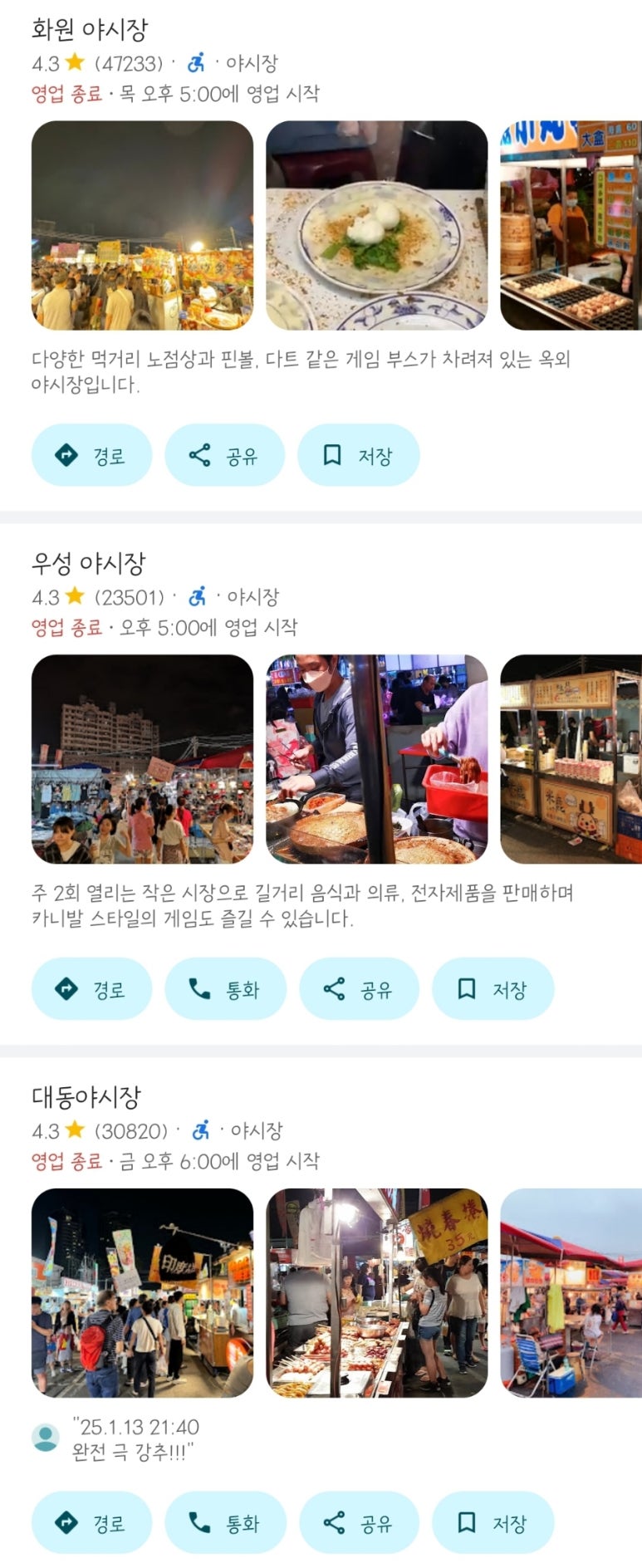642x1568 pixels.
Task: View 우성 야시장 night market overview photo
Action: pyautogui.click(x=142, y=759)
